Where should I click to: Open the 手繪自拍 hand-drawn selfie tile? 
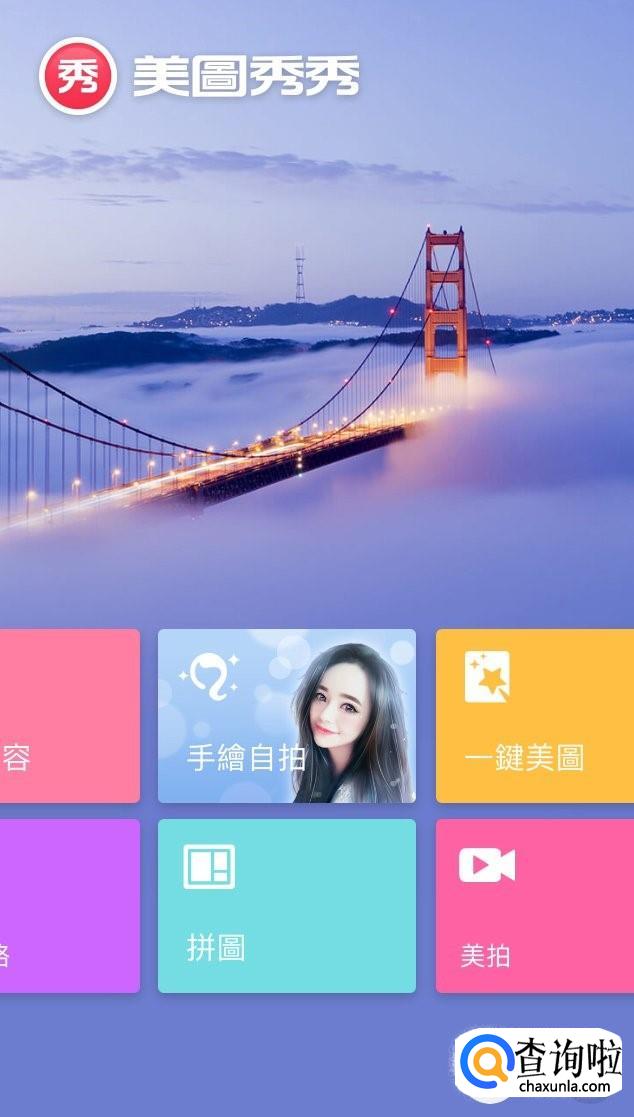pos(286,715)
